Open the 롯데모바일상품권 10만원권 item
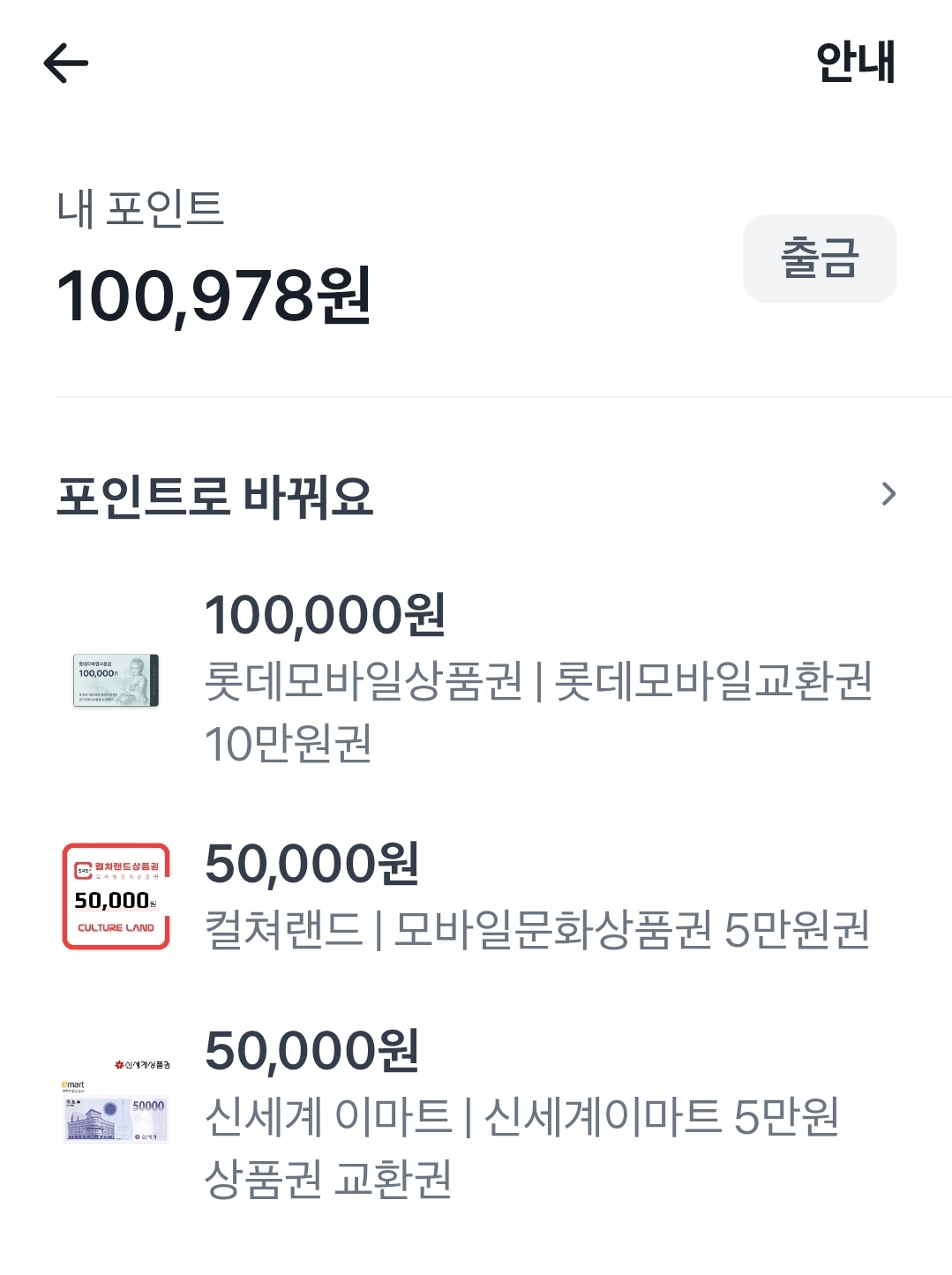Viewport: 952px width, 1275px height. (476, 679)
